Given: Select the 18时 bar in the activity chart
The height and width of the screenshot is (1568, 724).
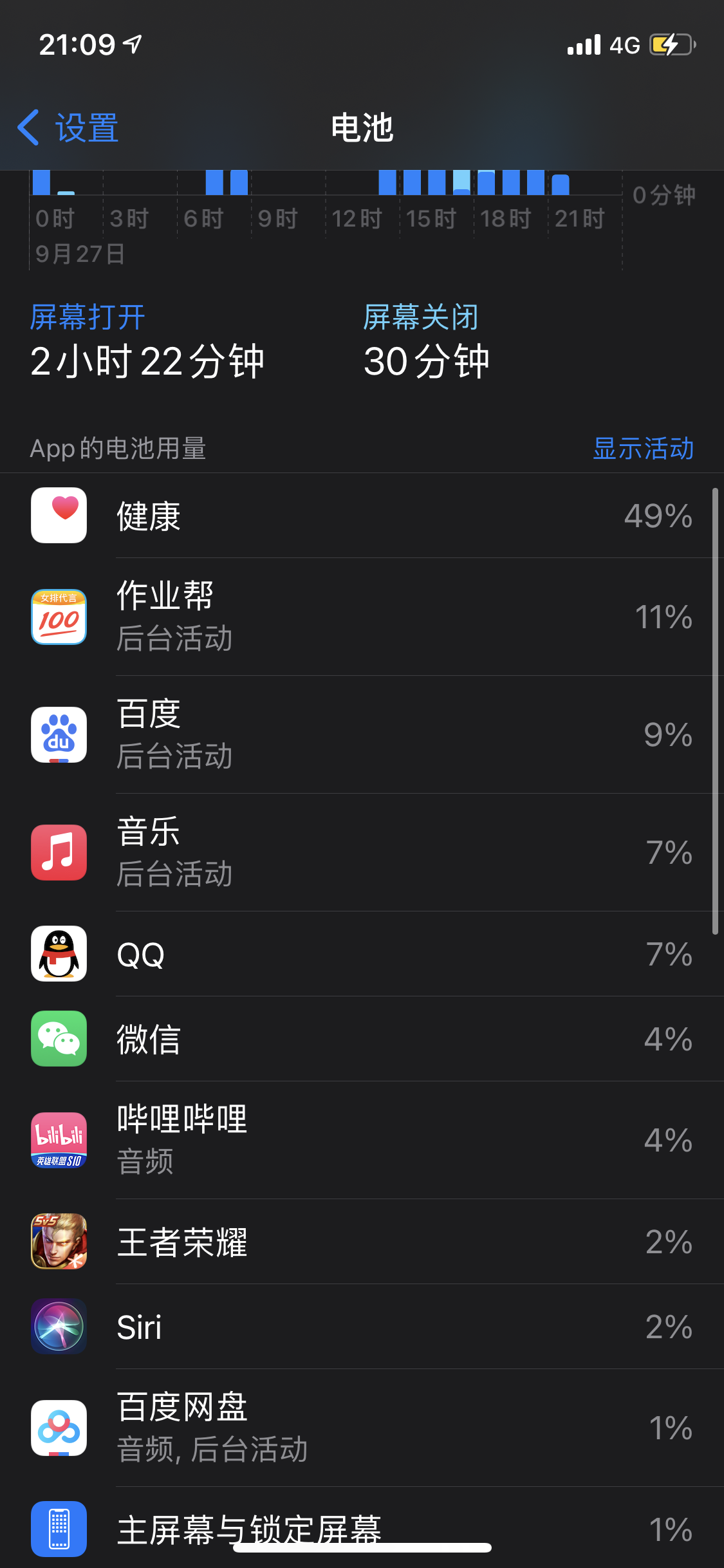Looking at the screenshot, I should click(x=487, y=183).
